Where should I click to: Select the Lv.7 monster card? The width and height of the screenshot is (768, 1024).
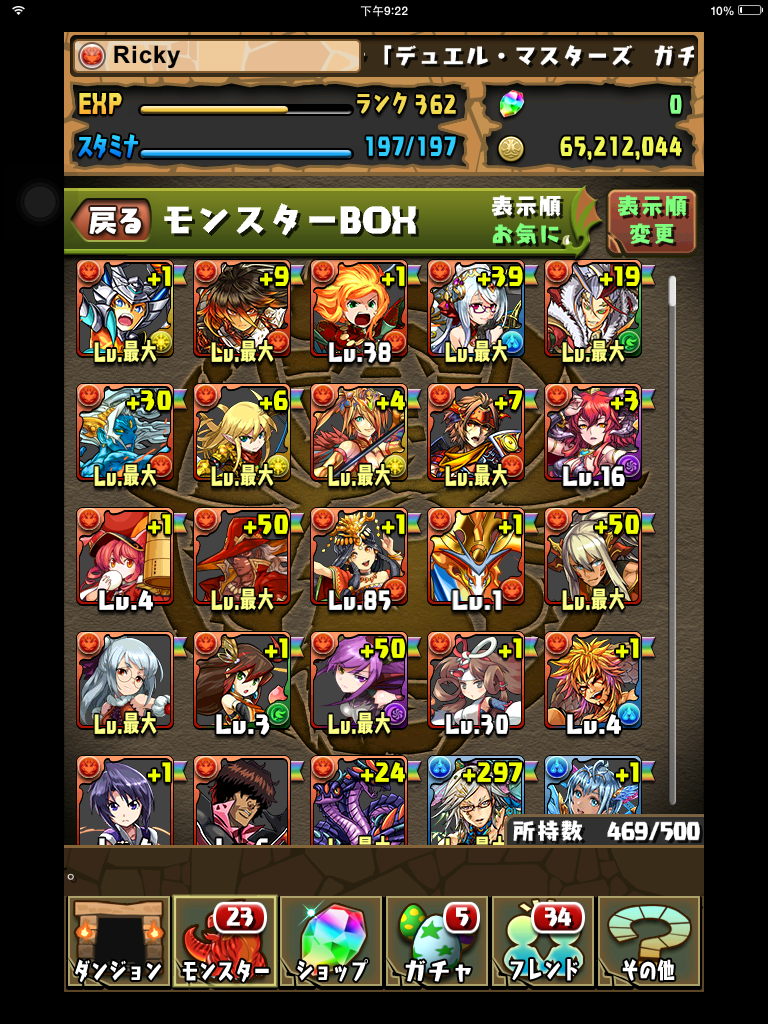point(242,680)
